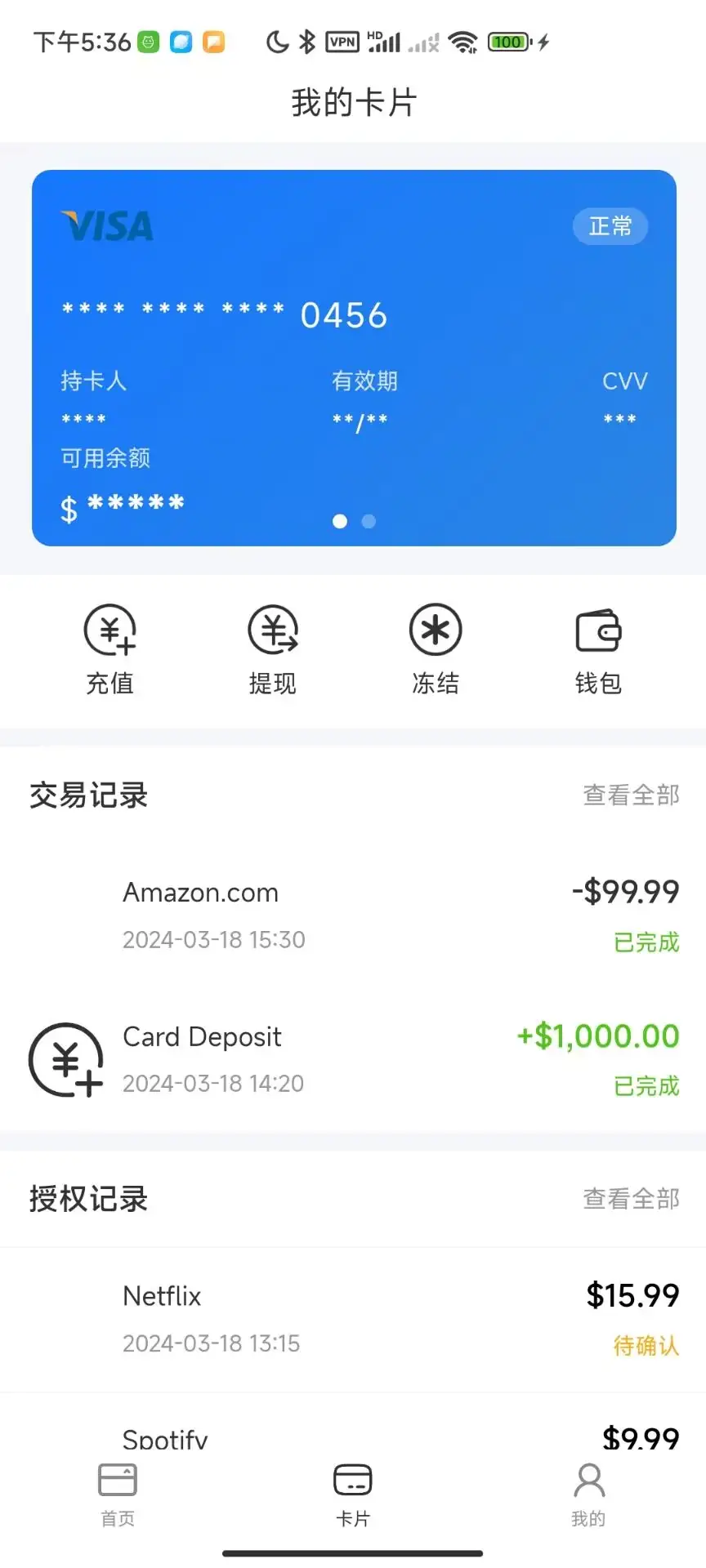Open the Card Deposit transaction

tap(353, 1059)
